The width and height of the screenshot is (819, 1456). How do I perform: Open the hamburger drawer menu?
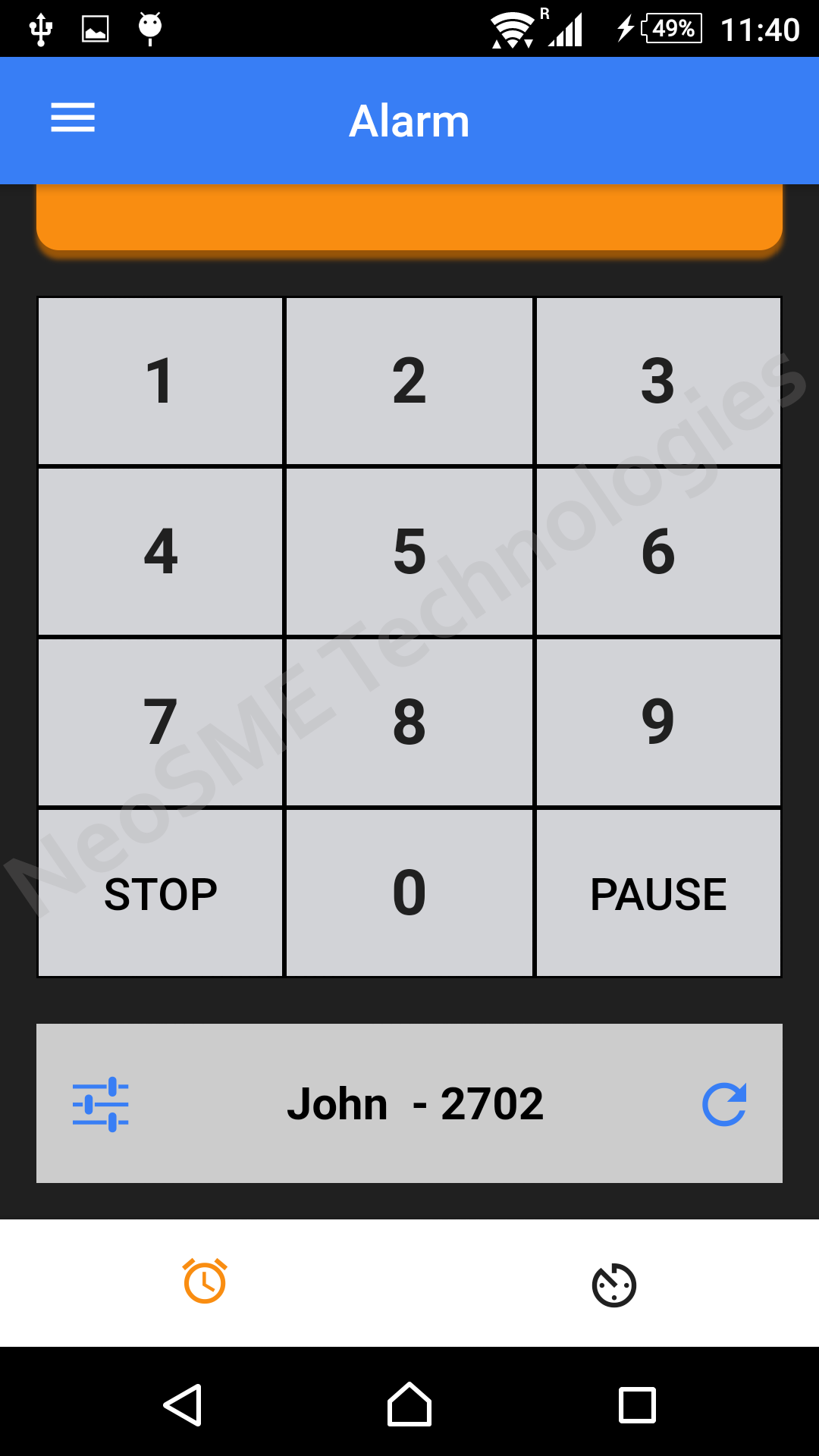click(x=73, y=118)
